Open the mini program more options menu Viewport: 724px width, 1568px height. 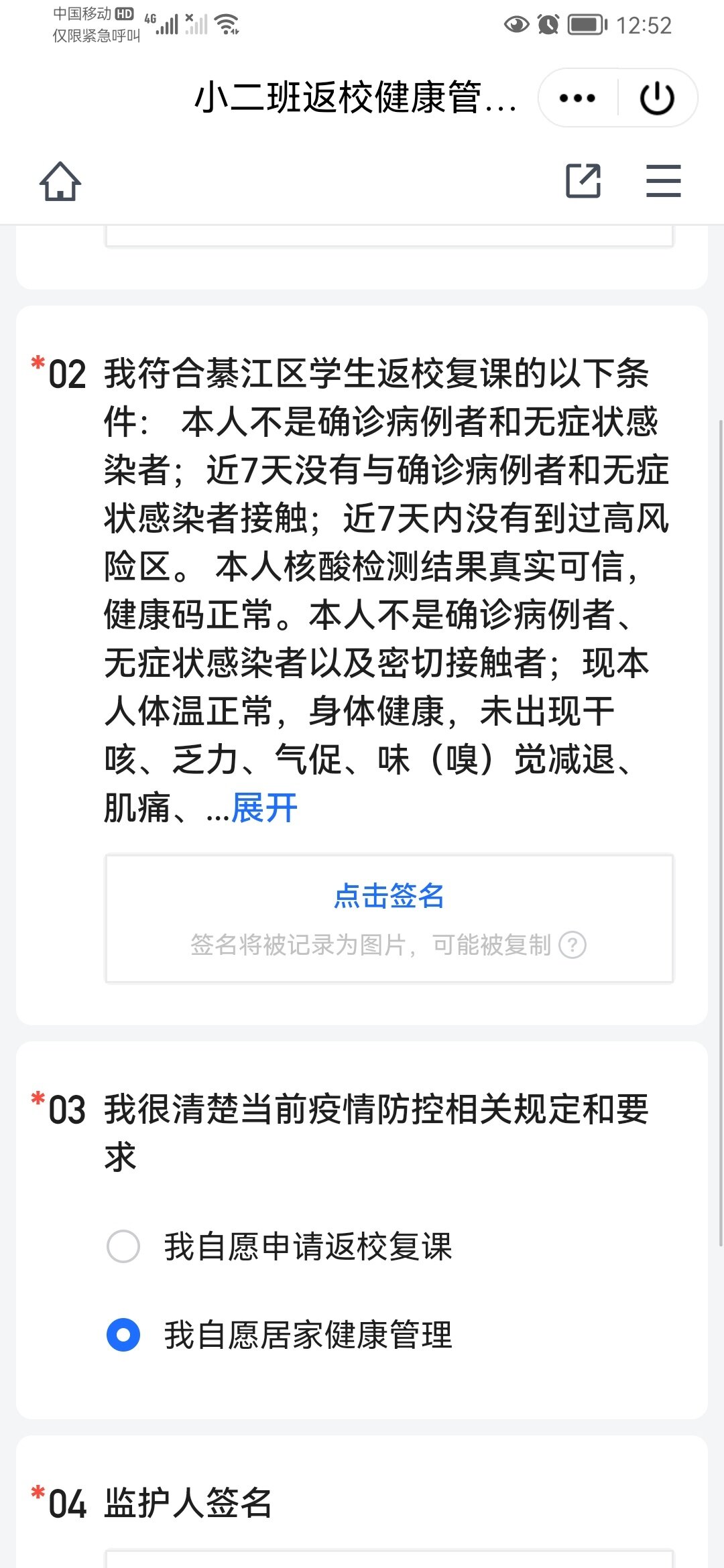tap(577, 98)
